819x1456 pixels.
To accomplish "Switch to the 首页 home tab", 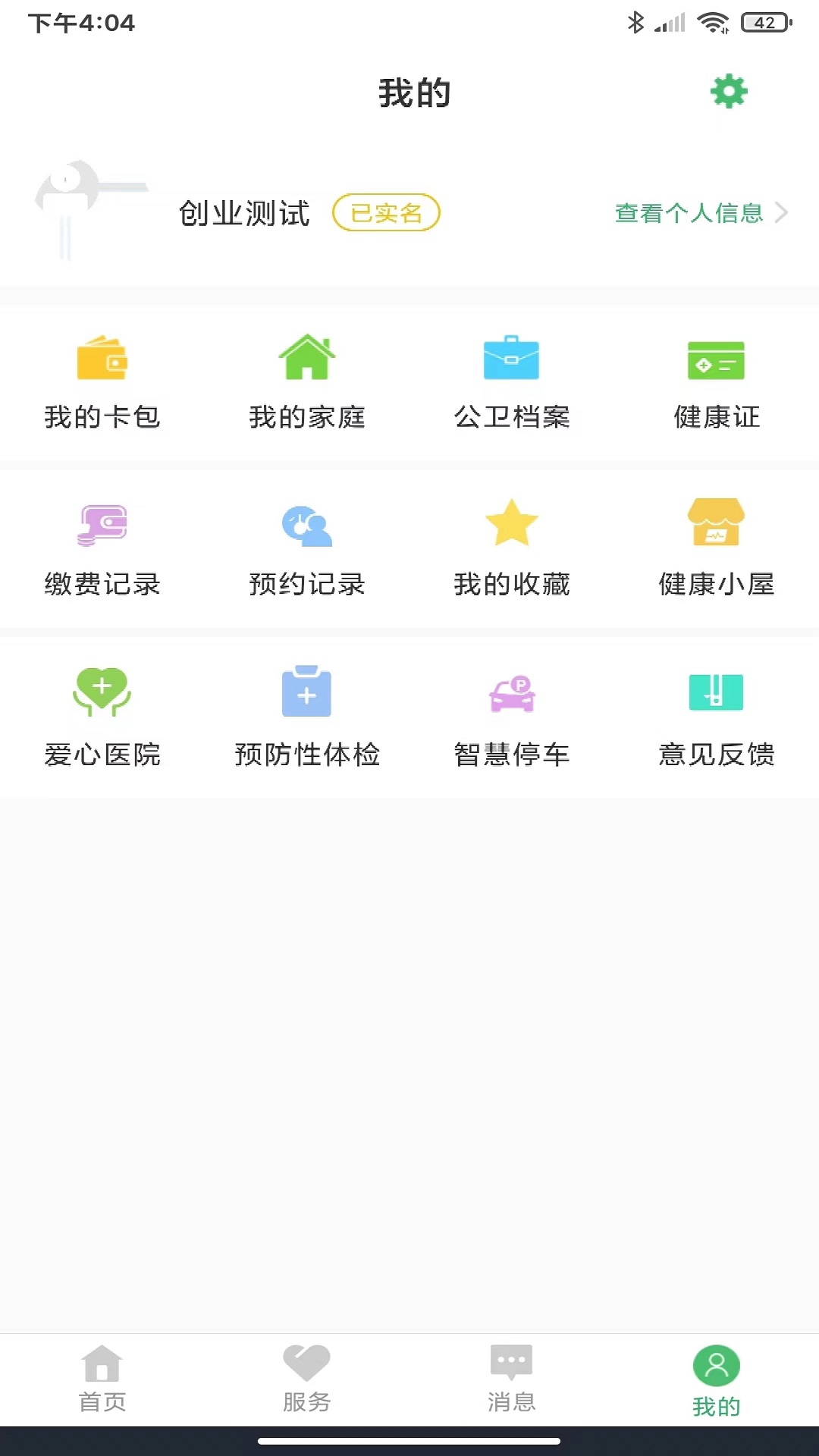I will pos(102,1378).
